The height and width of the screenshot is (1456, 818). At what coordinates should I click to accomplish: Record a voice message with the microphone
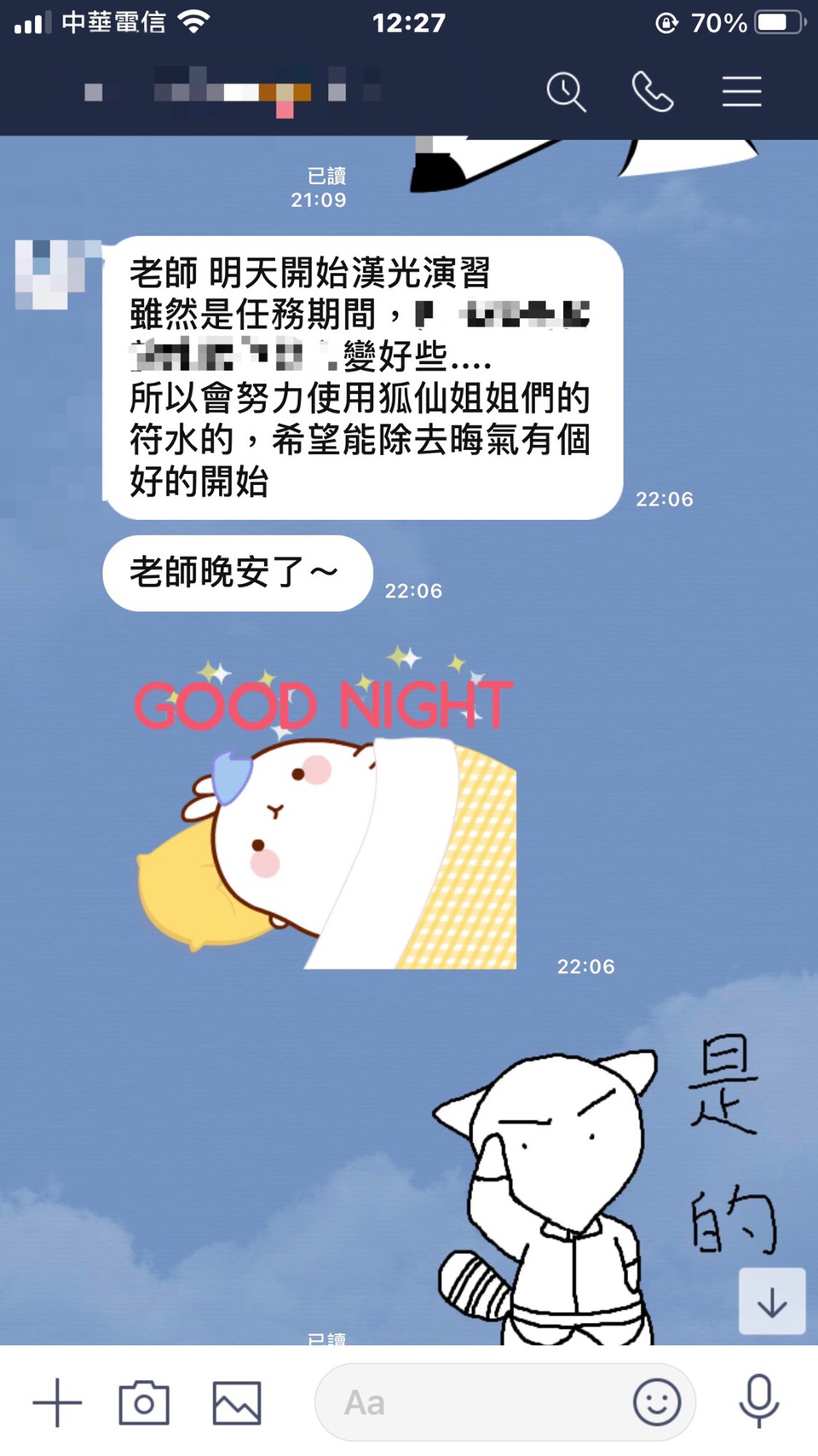pos(758,1401)
